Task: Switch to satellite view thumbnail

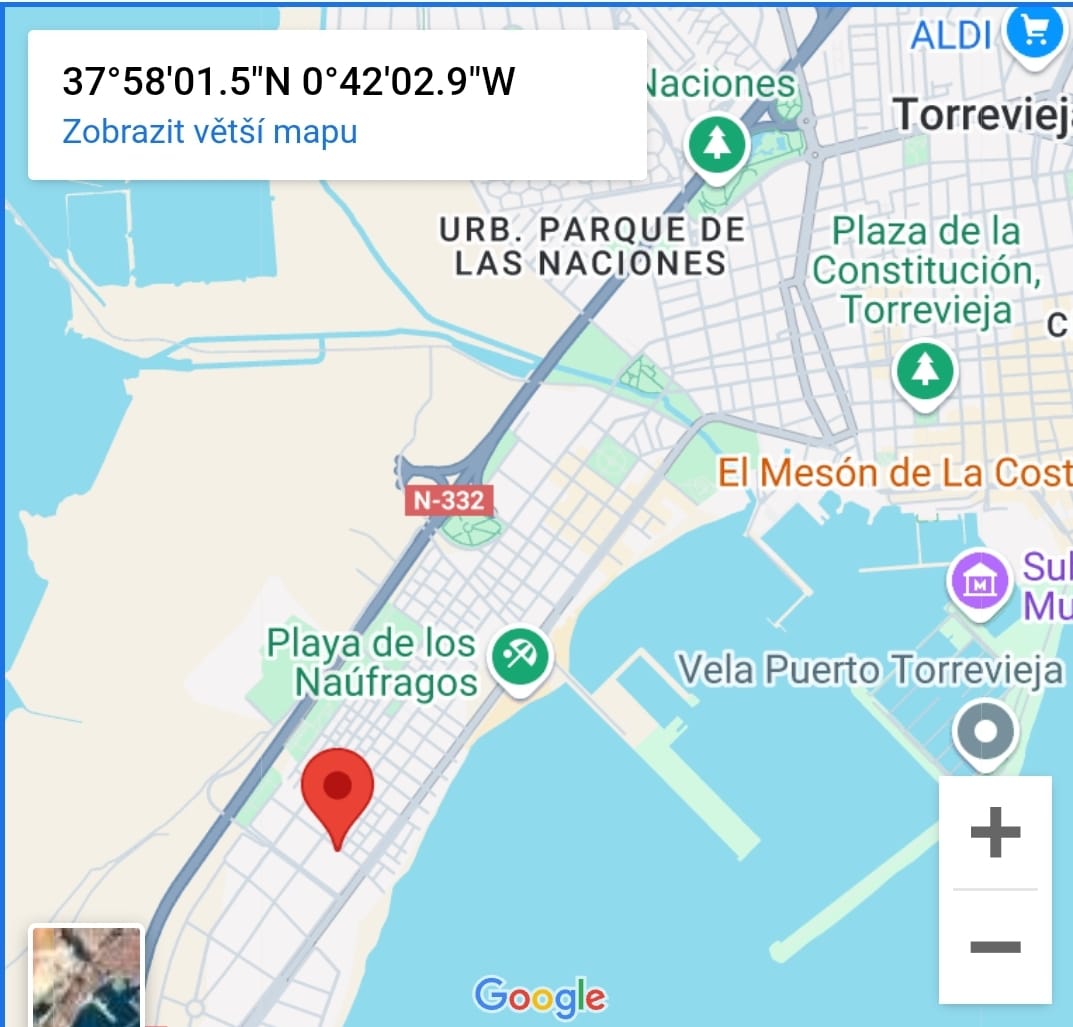Action: [x=87, y=976]
